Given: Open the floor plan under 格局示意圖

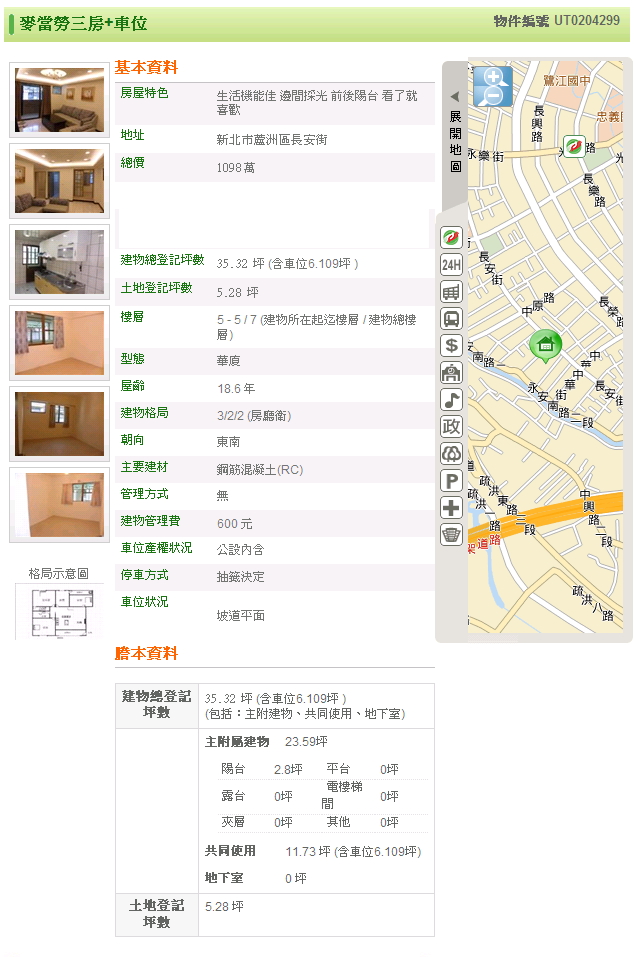Looking at the screenshot, I should tap(59, 613).
